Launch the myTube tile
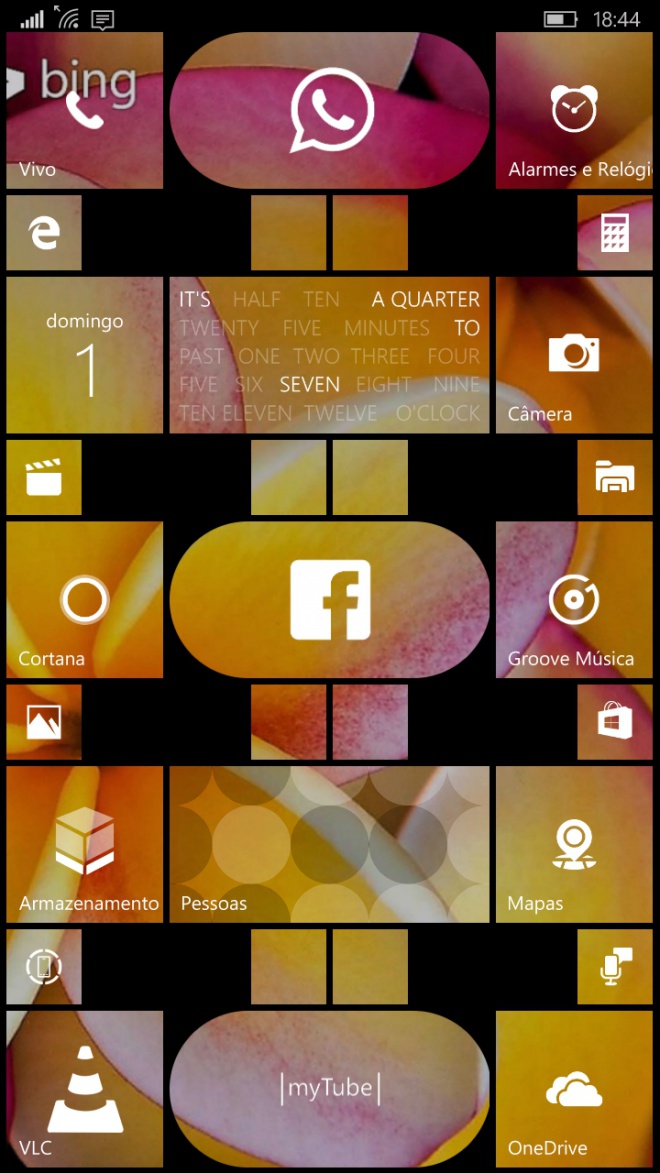 tap(330, 1089)
